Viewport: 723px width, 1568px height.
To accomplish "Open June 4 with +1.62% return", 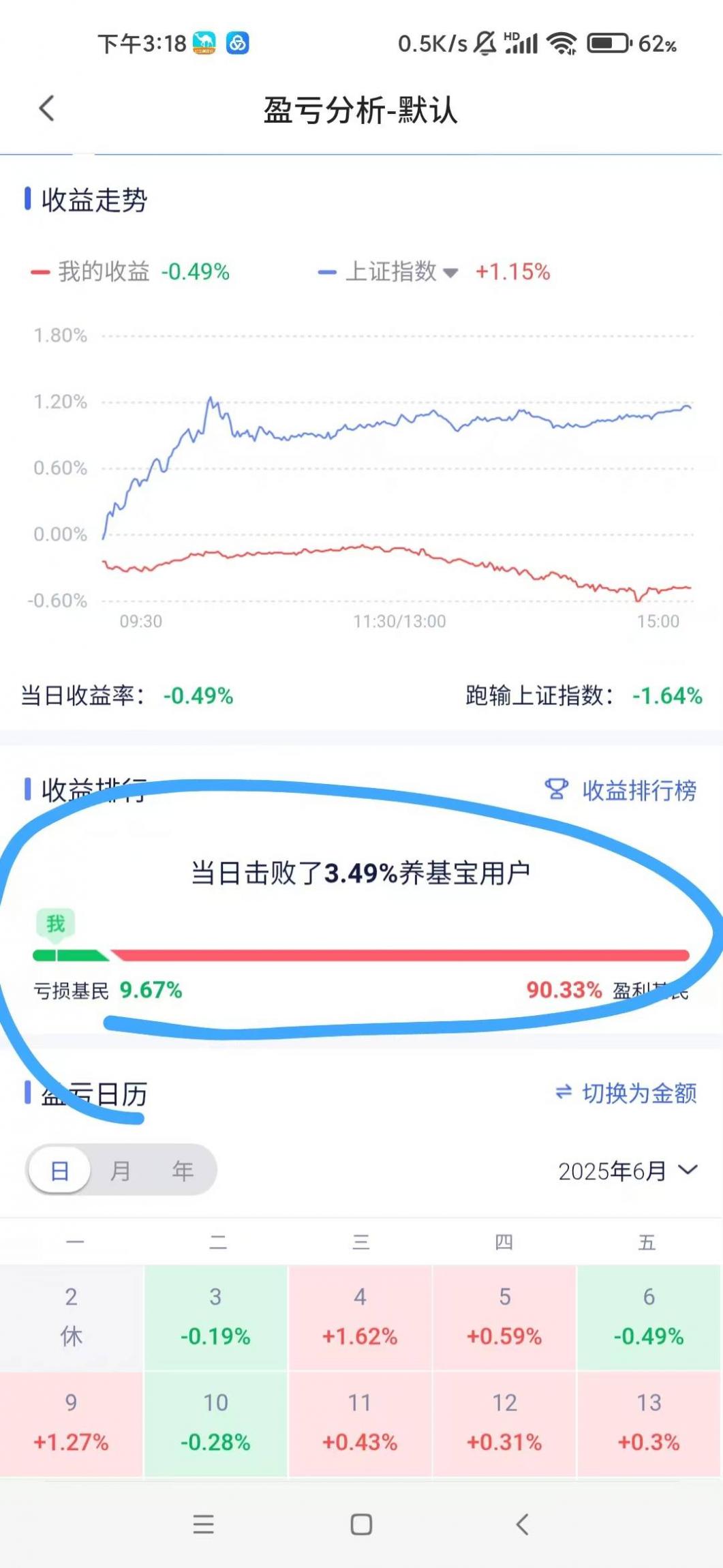I will (360, 1317).
